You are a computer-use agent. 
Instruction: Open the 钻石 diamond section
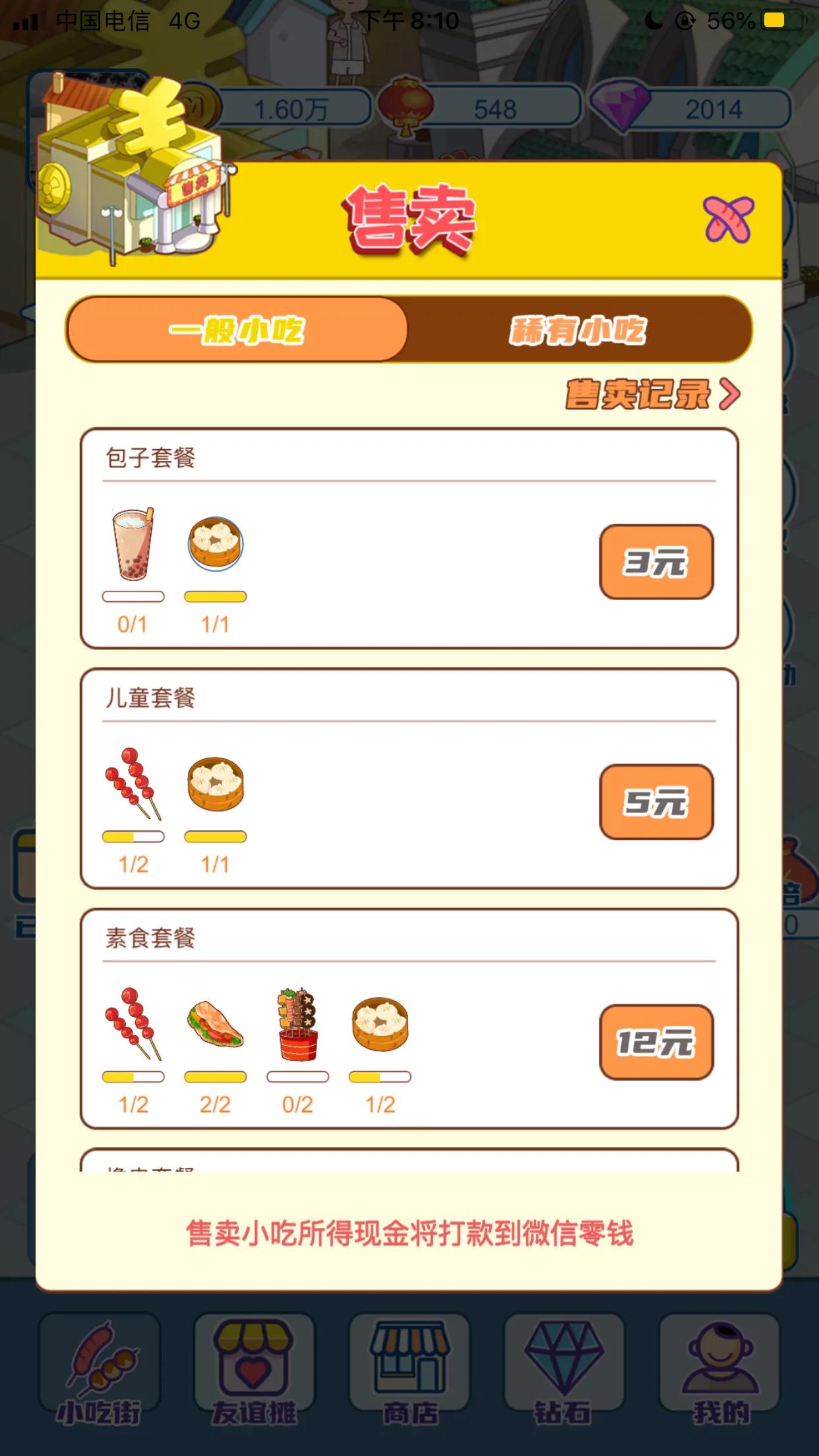(564, 1375)
